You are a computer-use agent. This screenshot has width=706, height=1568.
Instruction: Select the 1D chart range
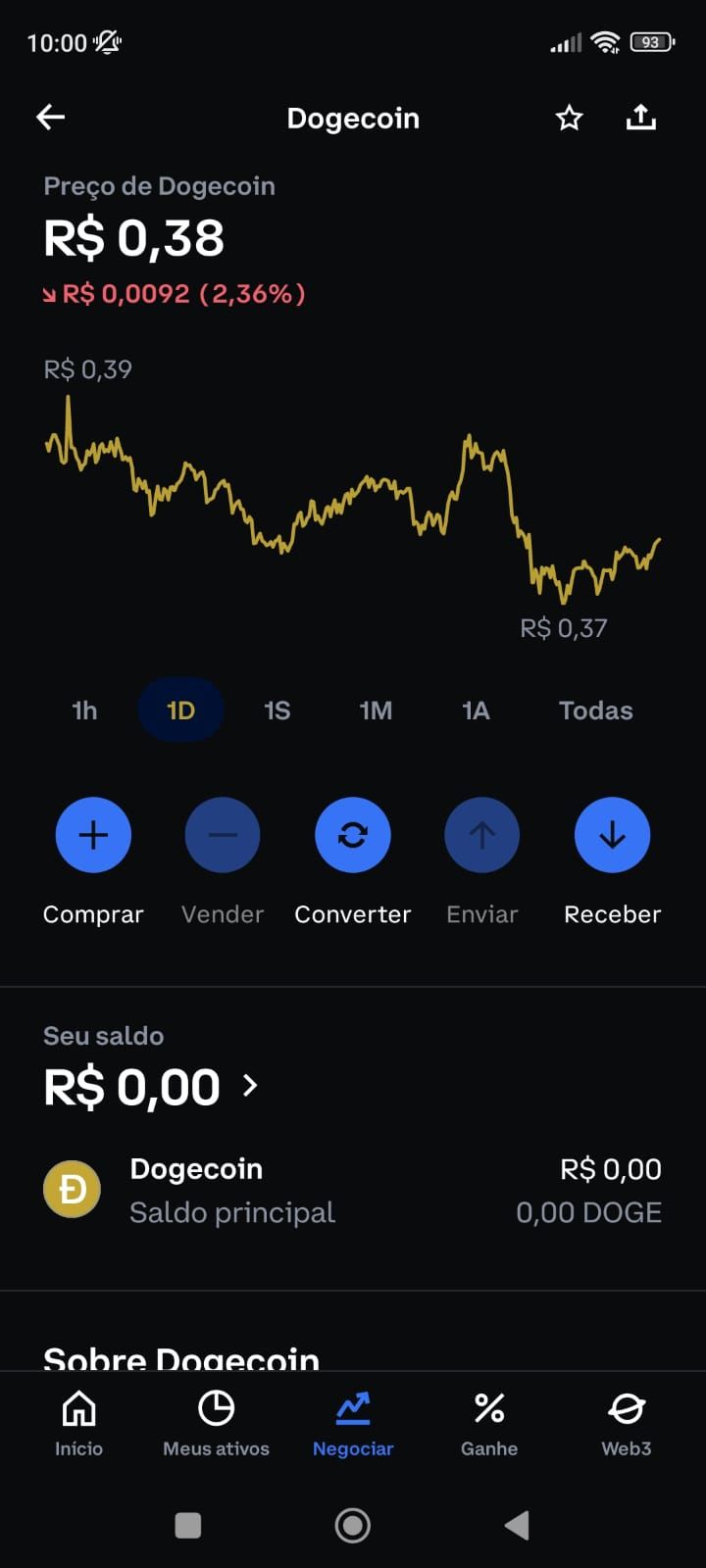tap(180, 710)
